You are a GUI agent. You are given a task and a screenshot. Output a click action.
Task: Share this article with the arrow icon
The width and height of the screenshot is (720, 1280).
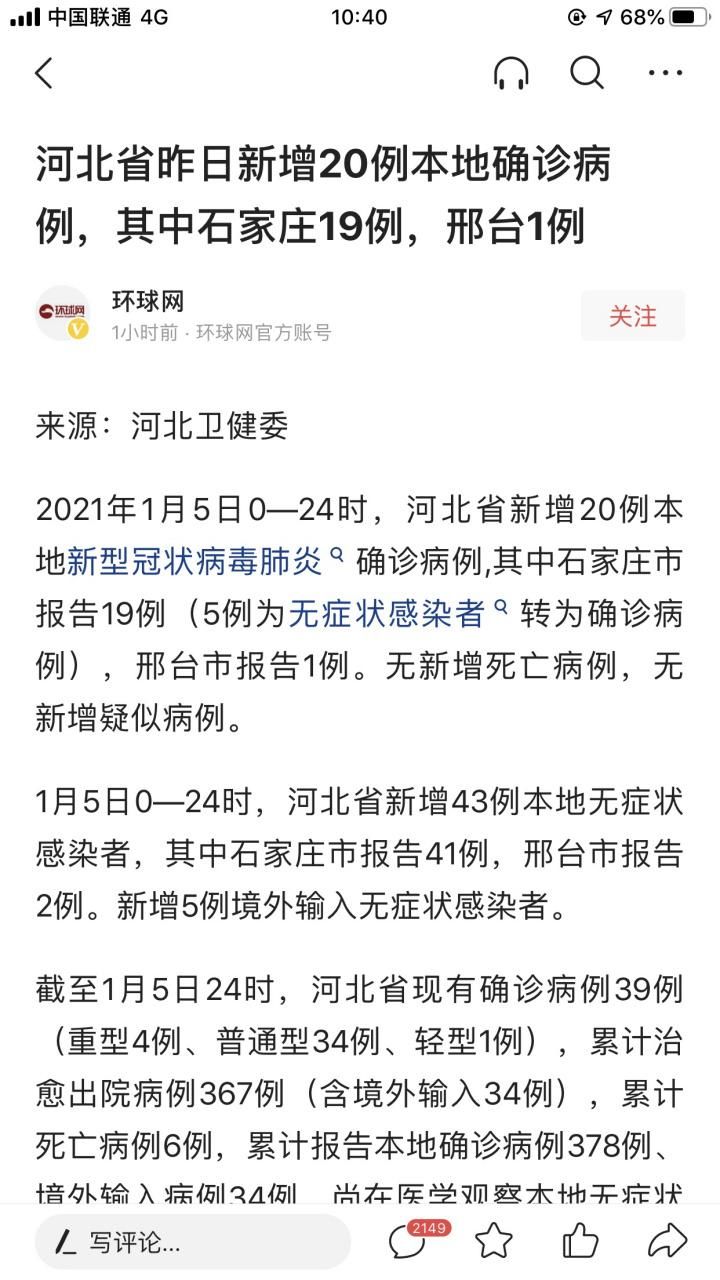[x=666, y=1242]
